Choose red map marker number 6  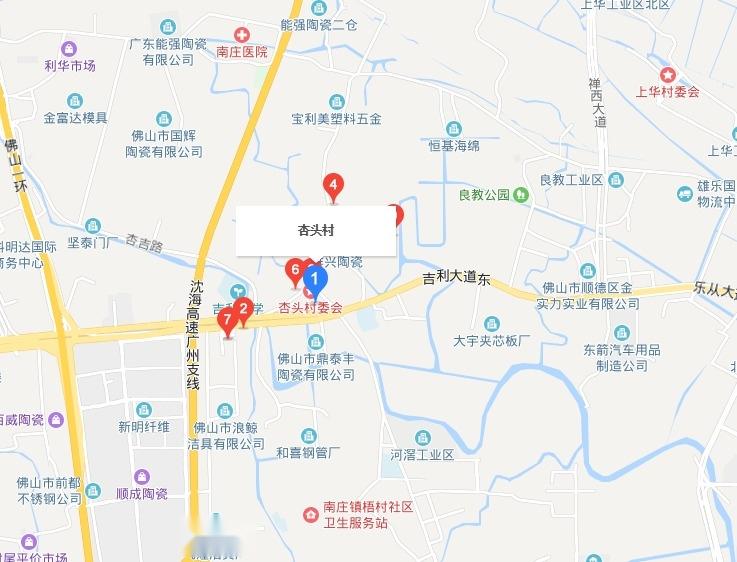pyautogui.click(x=294, y=269)
